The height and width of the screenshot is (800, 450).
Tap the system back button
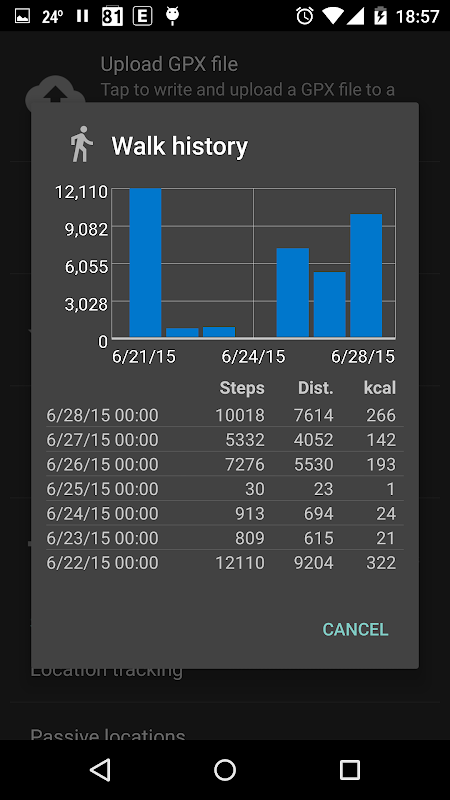pyautogui.click(x=101, y=769)
